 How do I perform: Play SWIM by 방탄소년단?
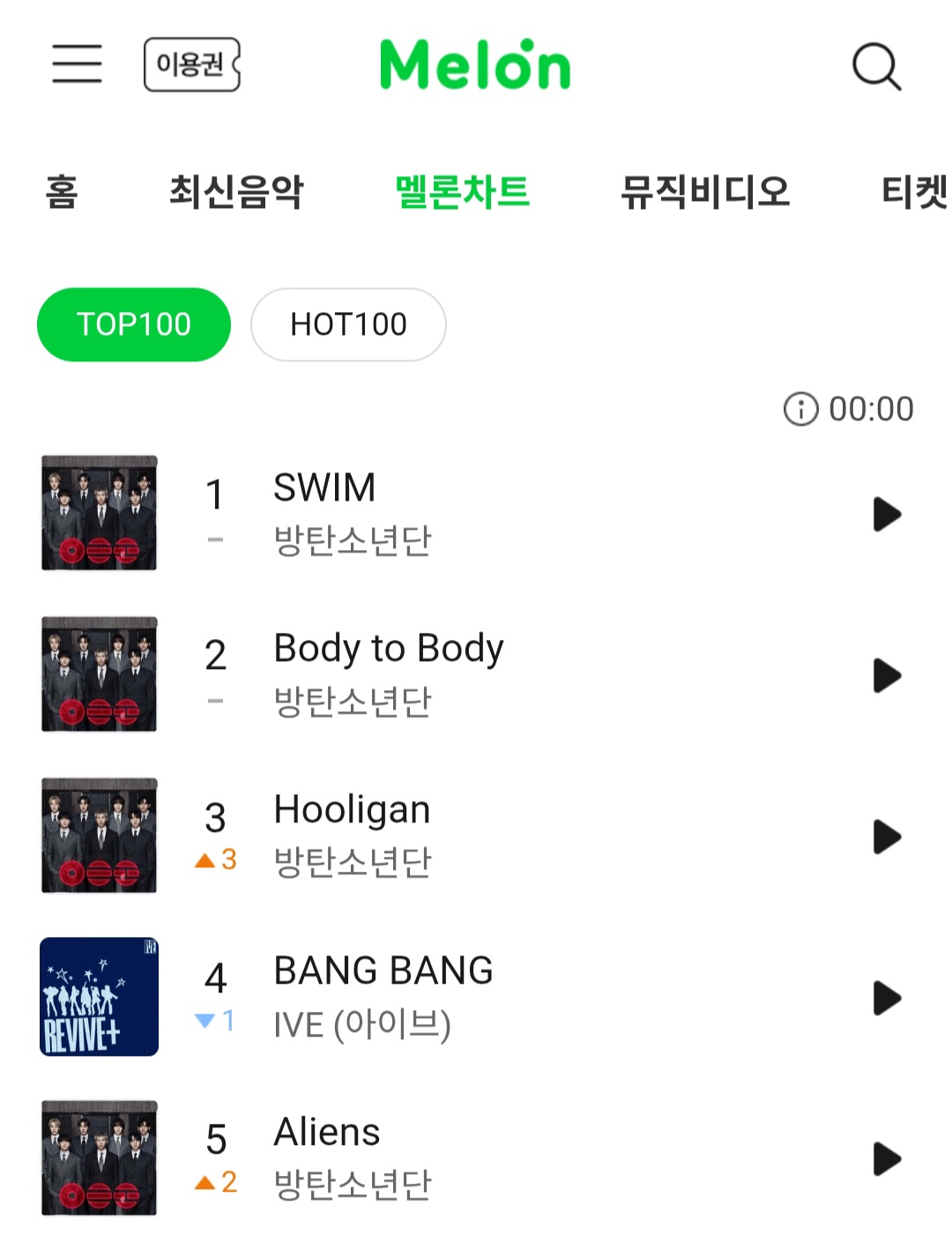coord(886,514)
